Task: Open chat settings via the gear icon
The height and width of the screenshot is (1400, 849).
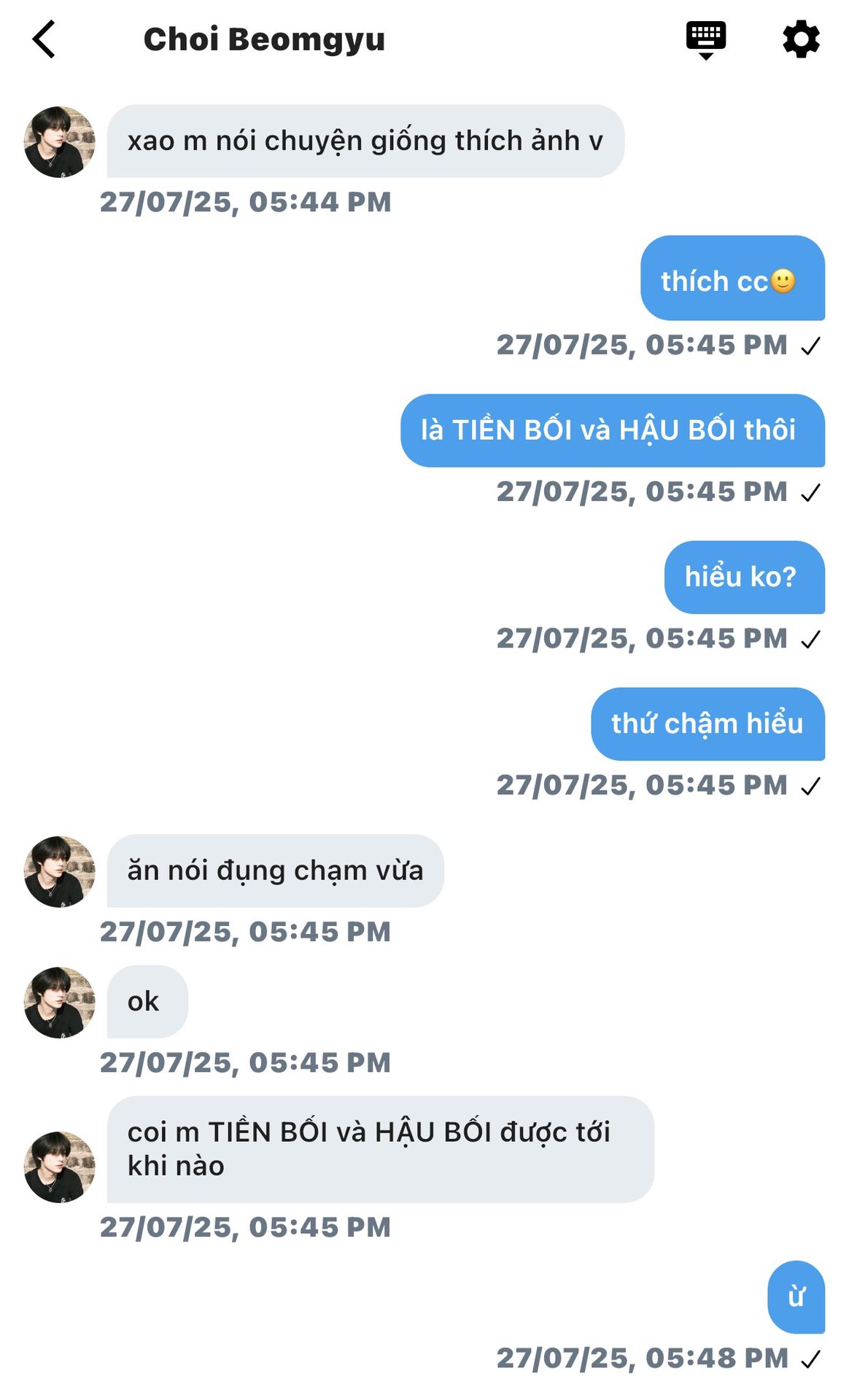Action: tap(801, 39)
